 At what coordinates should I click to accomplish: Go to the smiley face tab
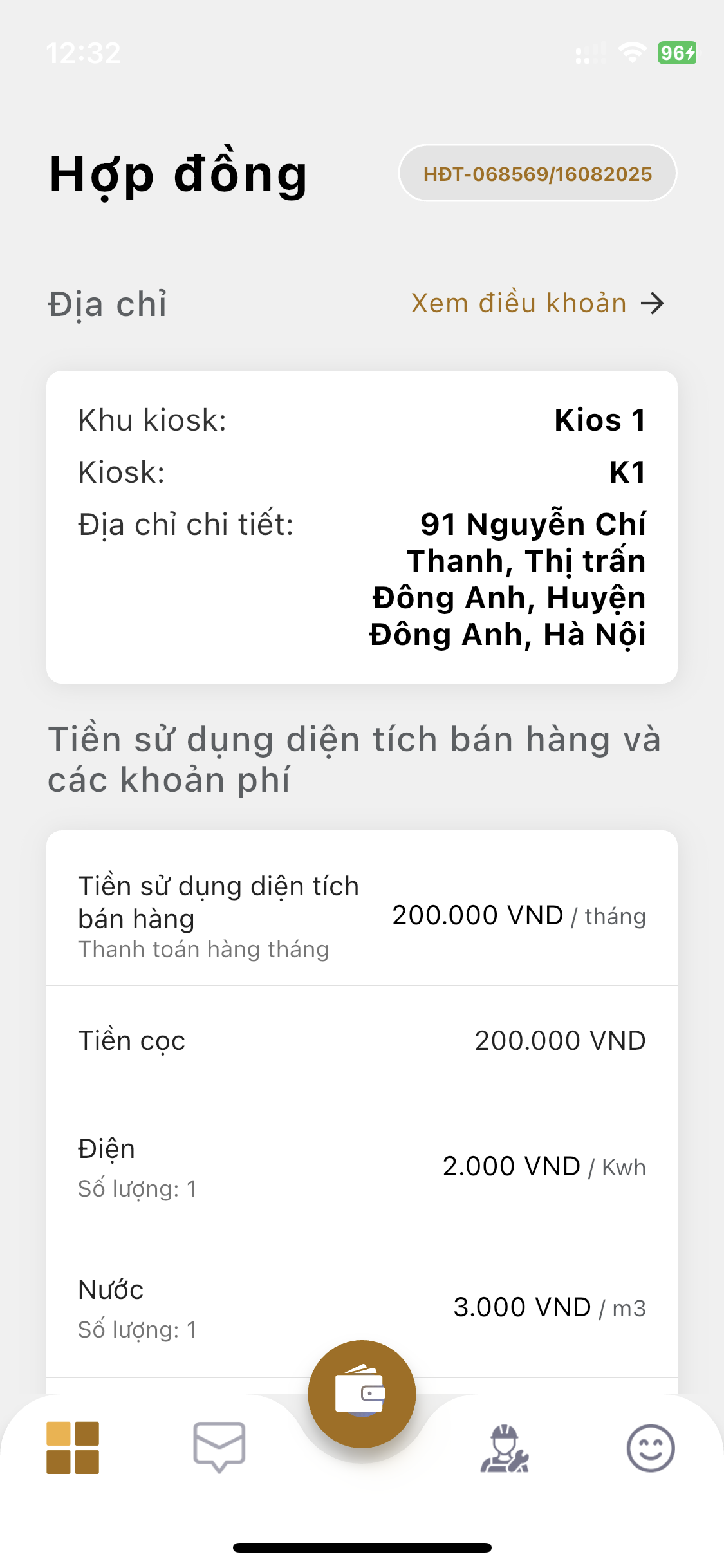tap(651, 1448)
